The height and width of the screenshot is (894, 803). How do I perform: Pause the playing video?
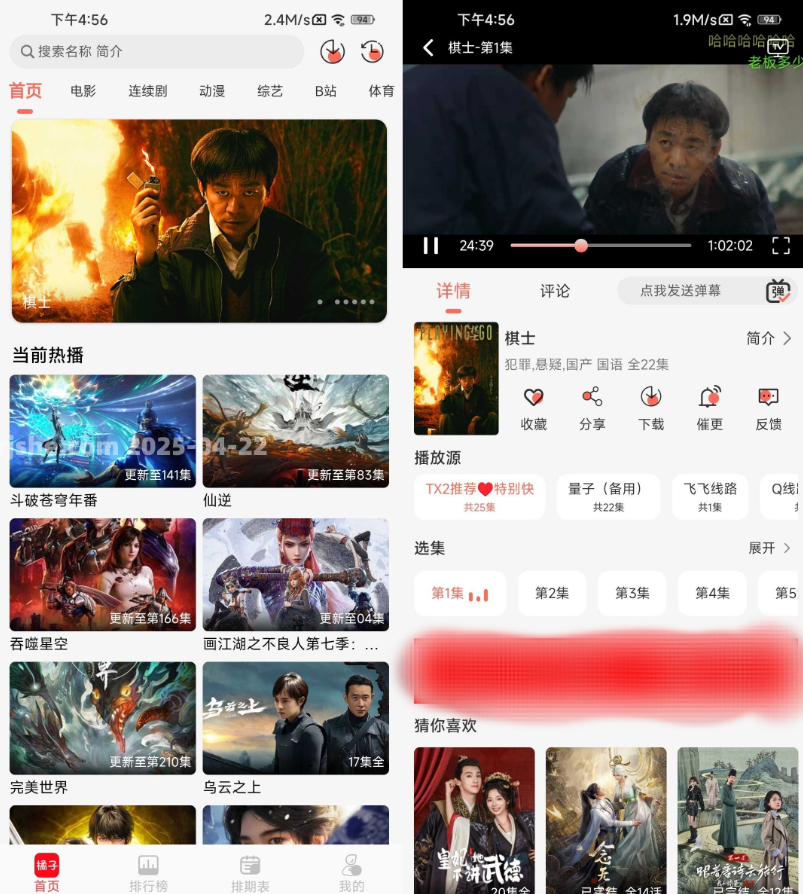[x=431, y=245]
